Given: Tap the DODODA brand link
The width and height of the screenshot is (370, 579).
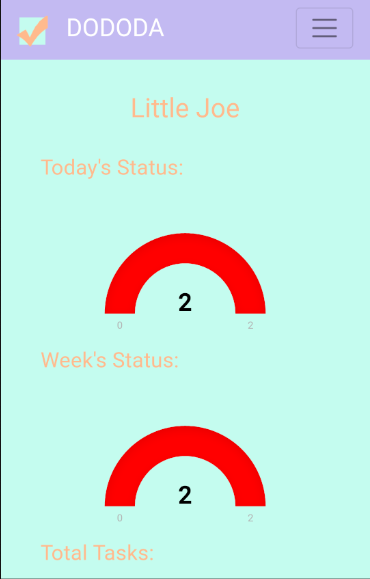Looking at the screenshot, I should [91, 28].
